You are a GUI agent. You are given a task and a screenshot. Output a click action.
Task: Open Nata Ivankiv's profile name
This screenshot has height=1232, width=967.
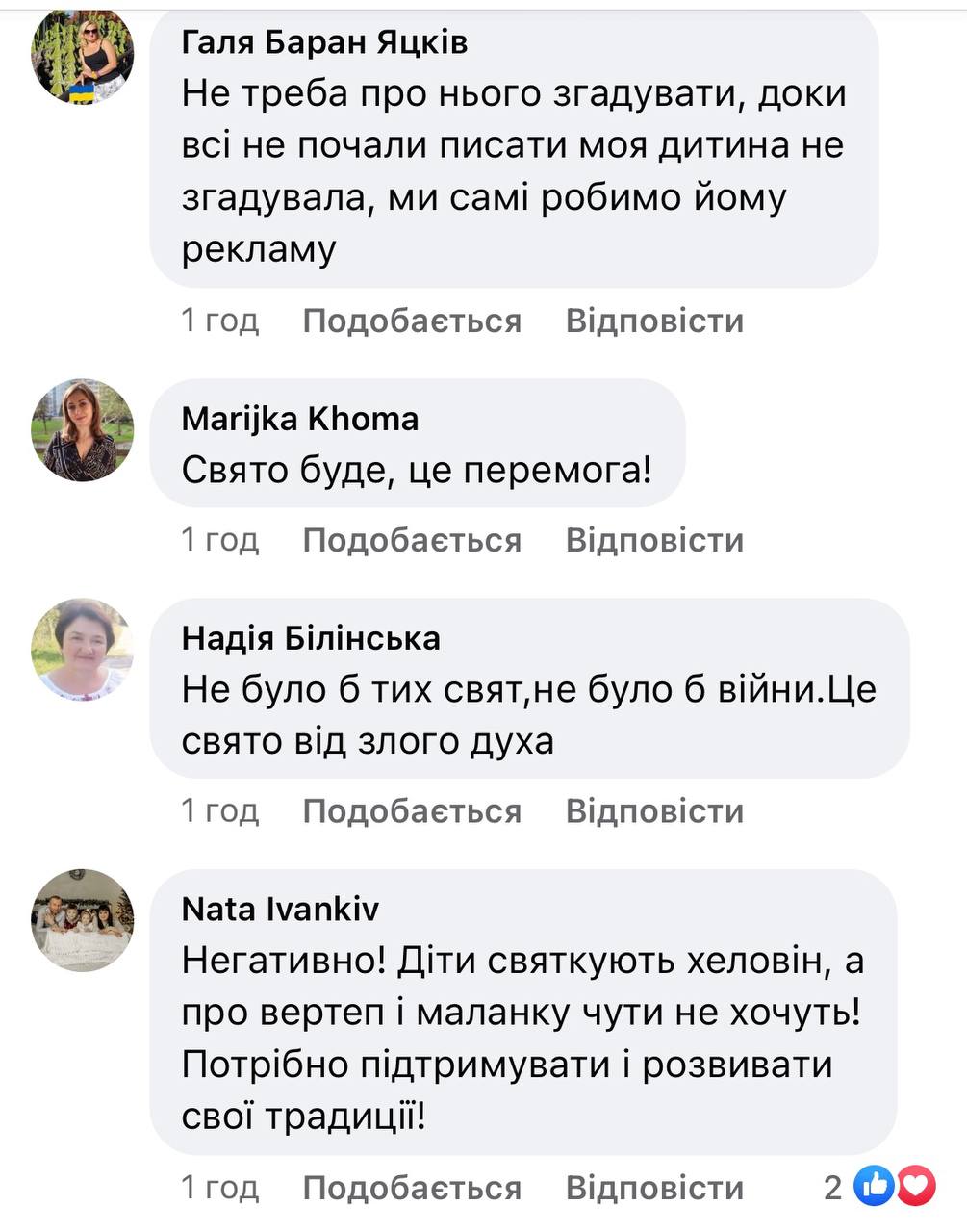click(x=280, y=909)
